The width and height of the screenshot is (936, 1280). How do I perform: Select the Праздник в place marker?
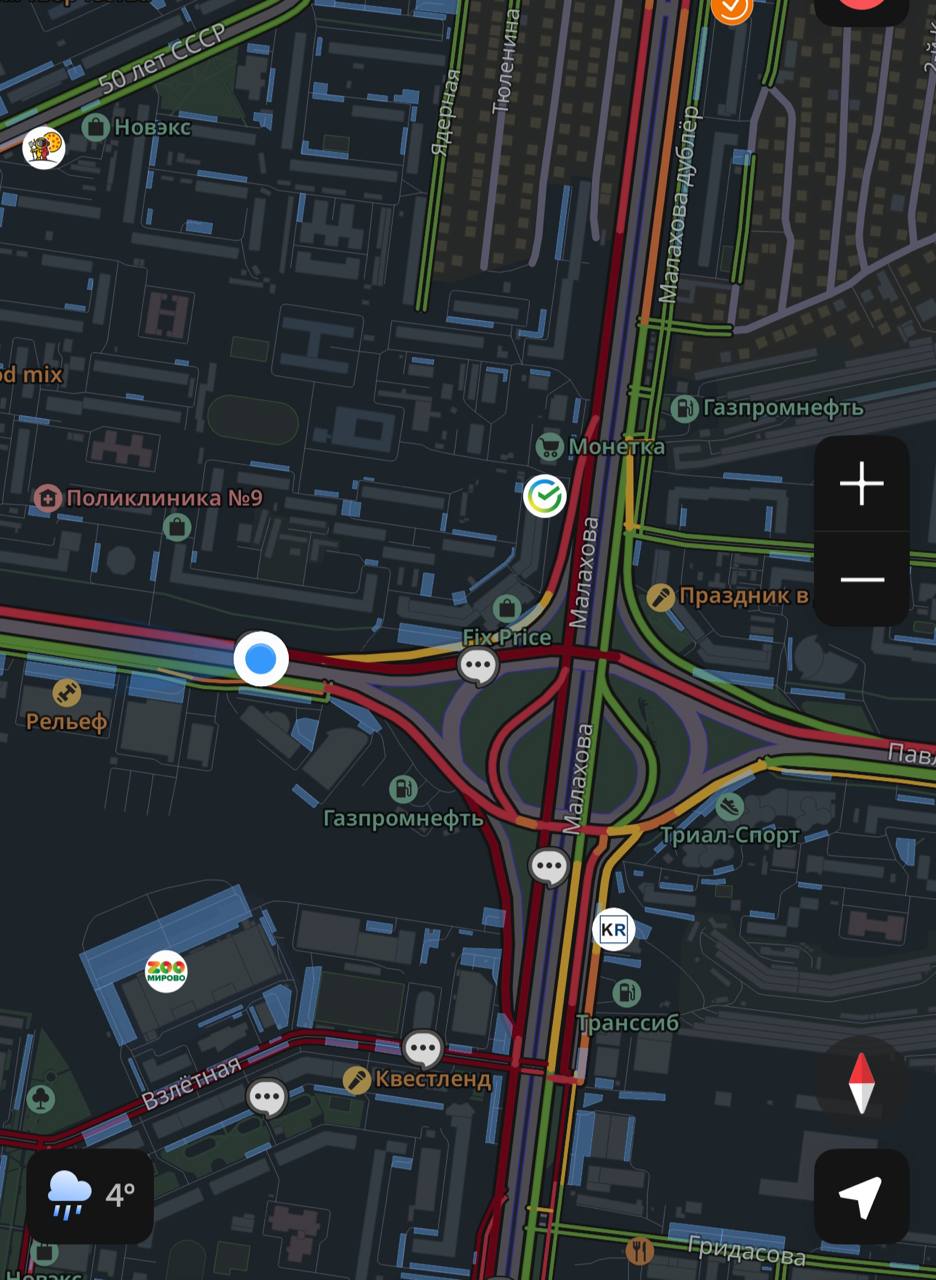click(x=659, y=597)
